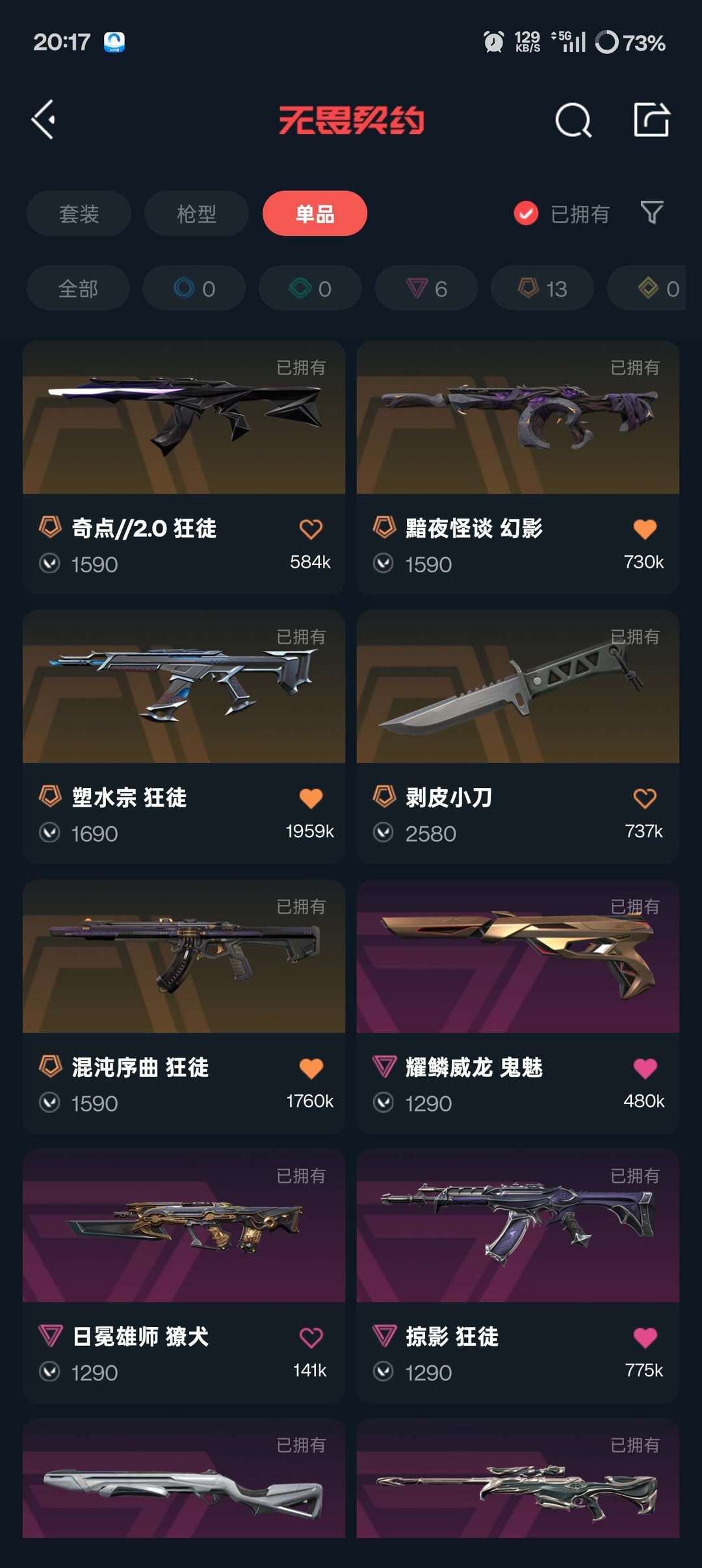702x1568 pixels.
Task: Select the orange rarity filter showing 13
Action: click(x=541, y=288)
